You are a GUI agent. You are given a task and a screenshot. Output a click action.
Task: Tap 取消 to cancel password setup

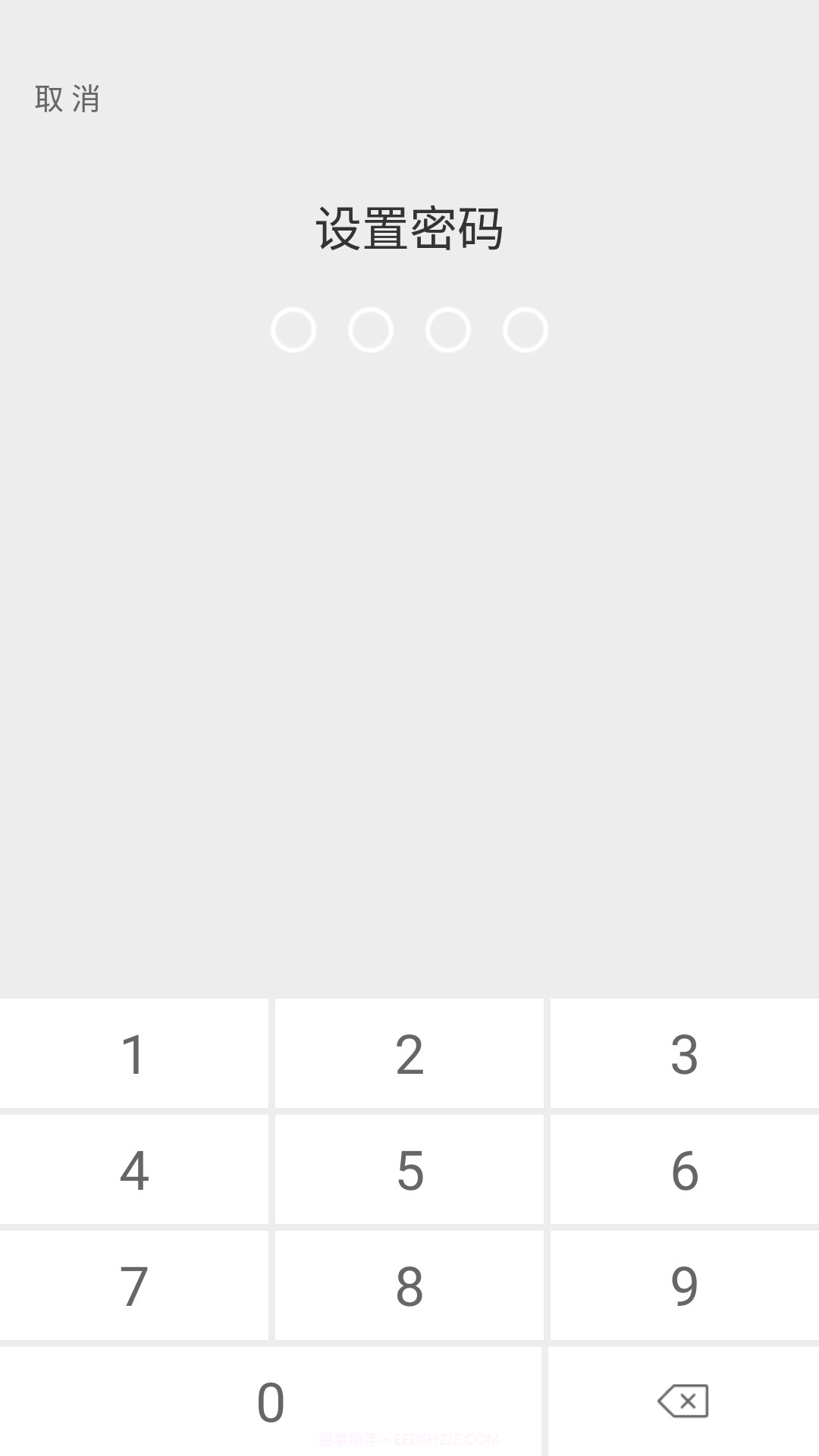click(67, 99)
